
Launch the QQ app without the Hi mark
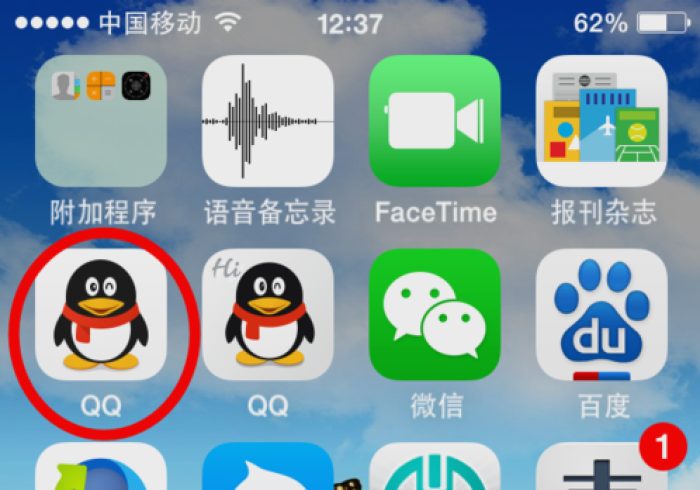pyautogui.click(x=101, y=315)
